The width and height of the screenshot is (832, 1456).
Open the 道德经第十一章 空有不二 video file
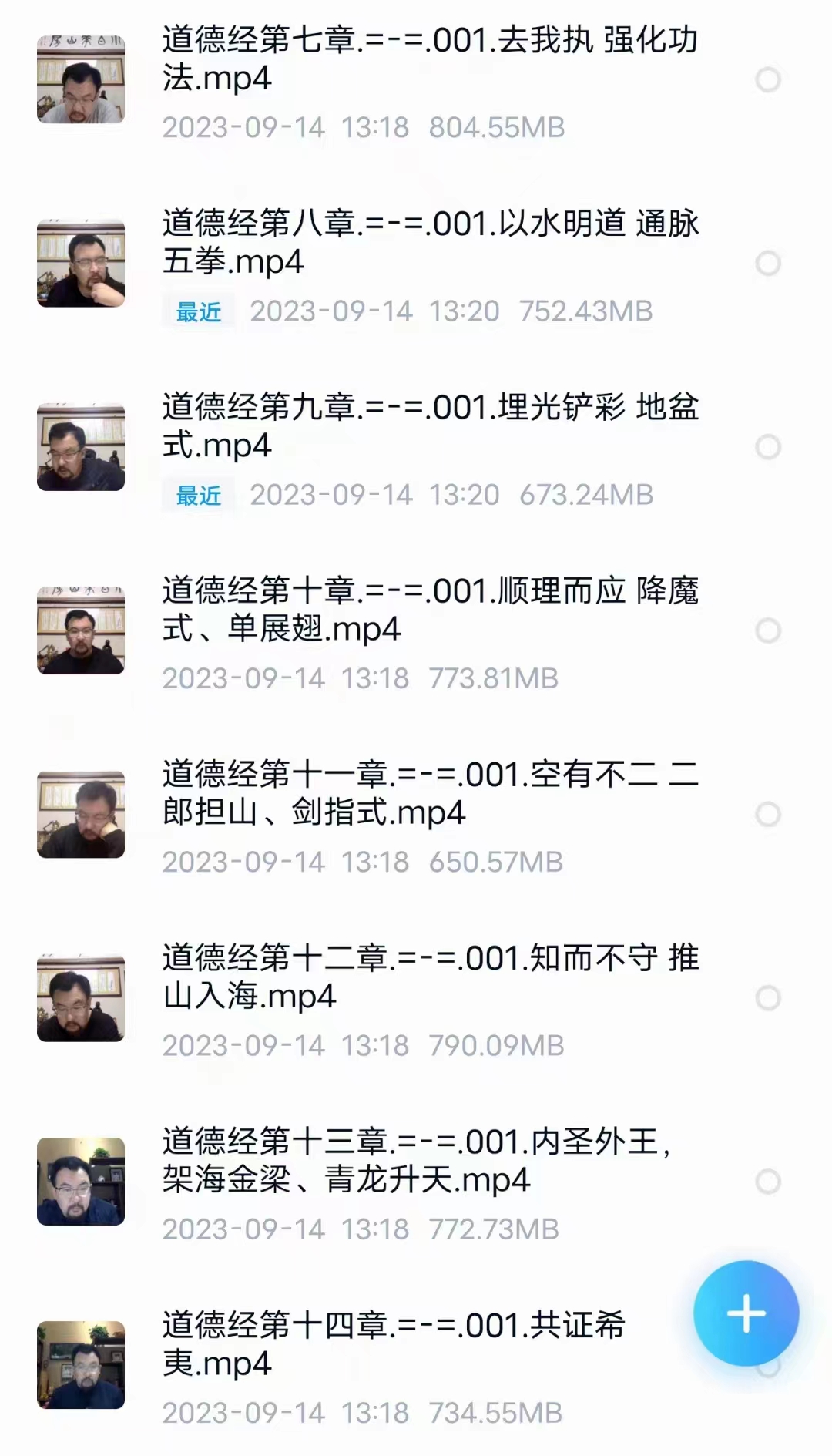coord(429,793)
